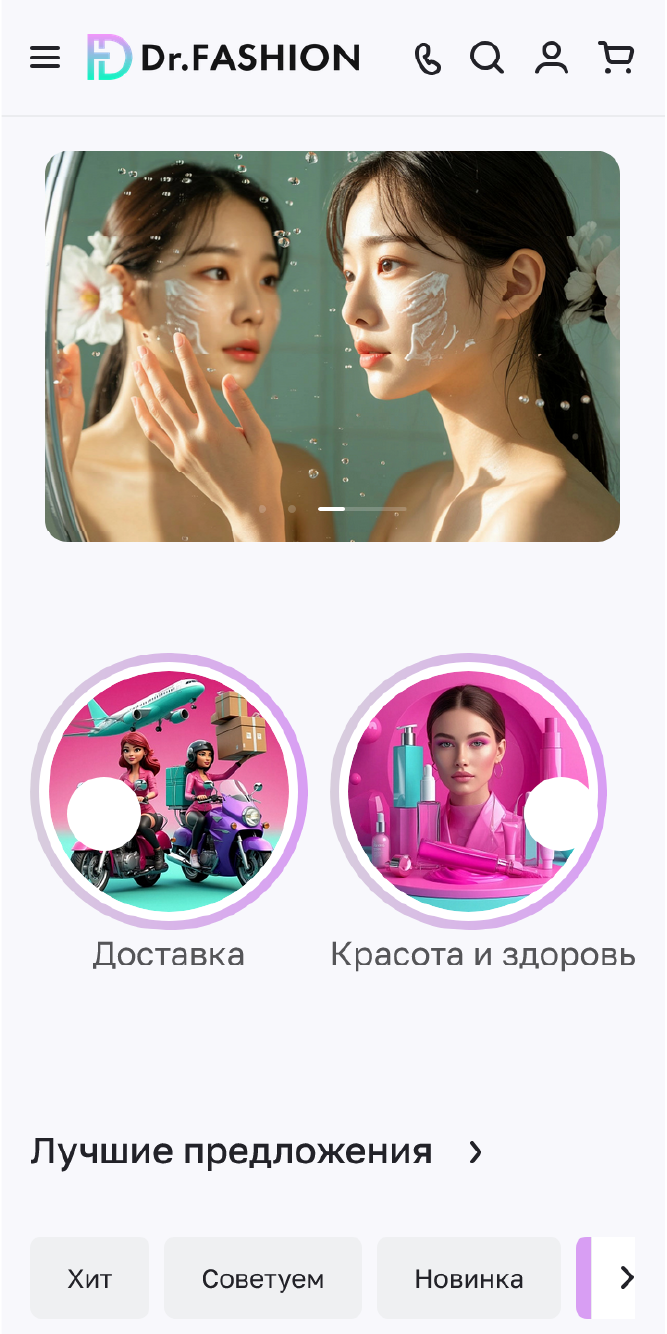Open the skincare promo banner
This screenshot has height=1334, width=667.
pyautogui.click(x=332, y=346)
